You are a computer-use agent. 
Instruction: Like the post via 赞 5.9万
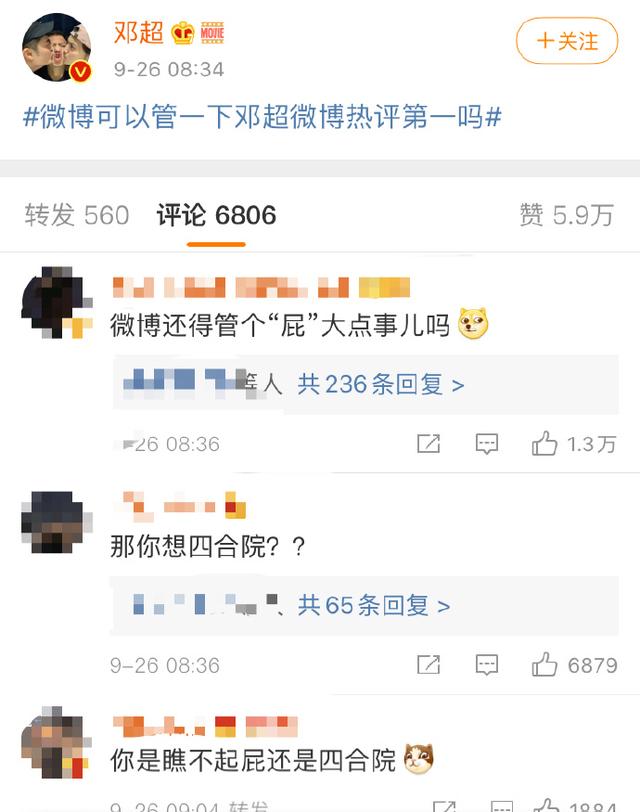point(566,215)
